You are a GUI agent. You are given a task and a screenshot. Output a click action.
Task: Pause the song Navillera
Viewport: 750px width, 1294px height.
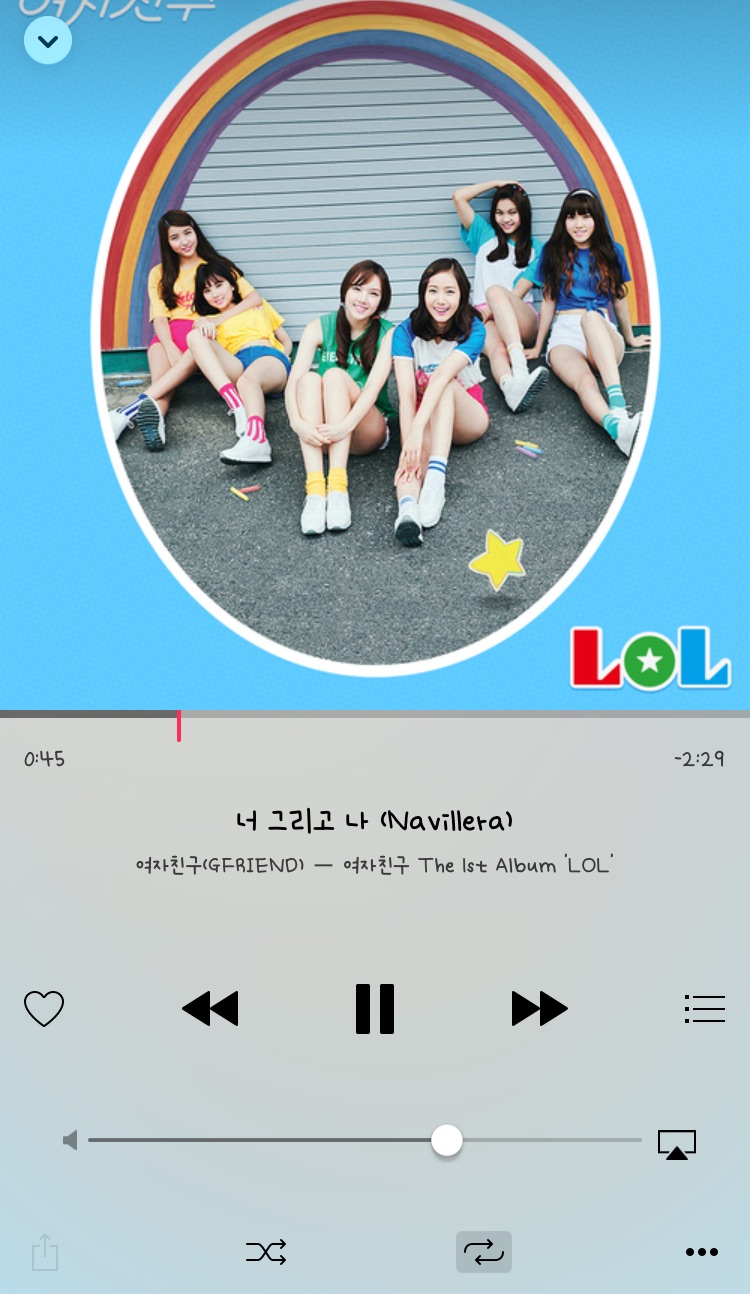(x=375, y=1008)
